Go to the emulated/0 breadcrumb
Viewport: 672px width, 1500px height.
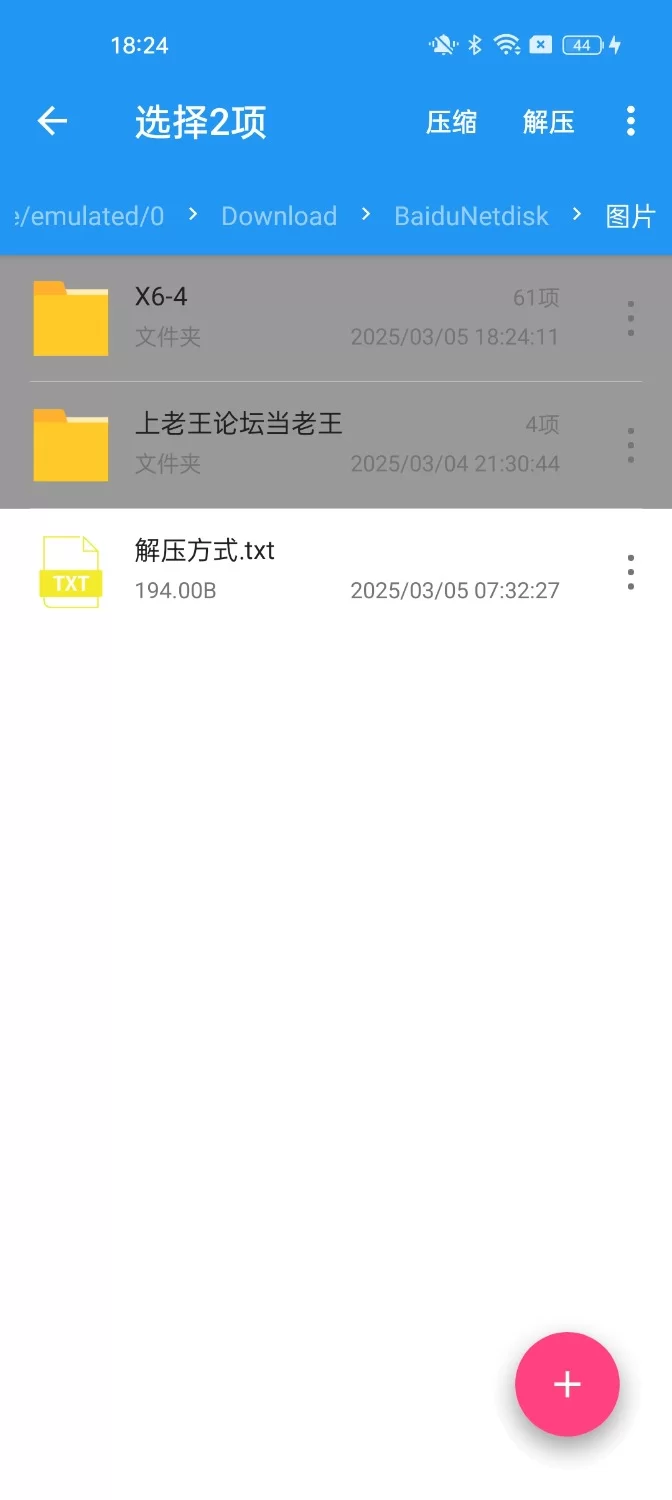tap(87, 216)
